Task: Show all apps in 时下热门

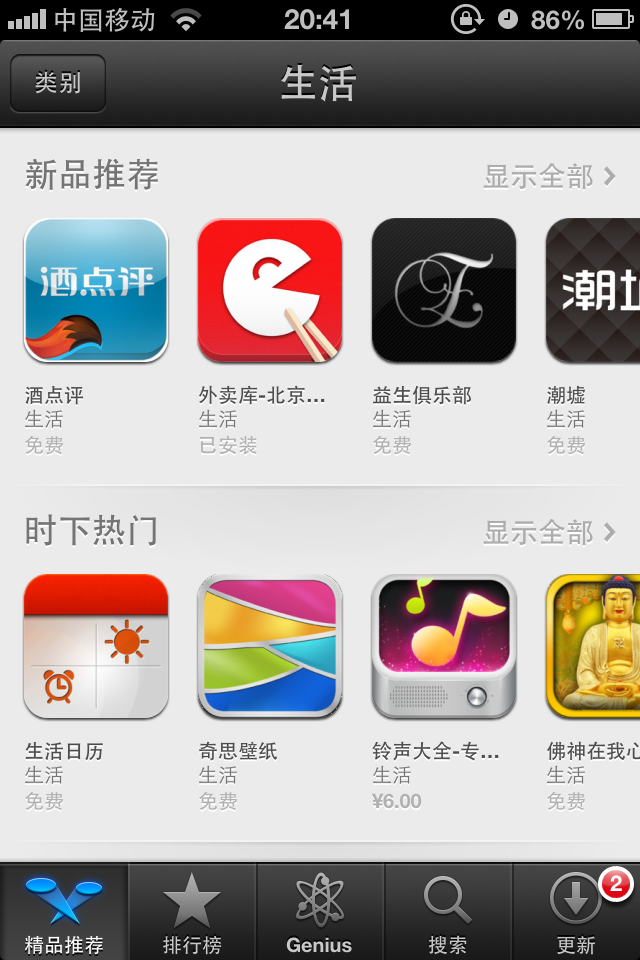Action: 549,533
